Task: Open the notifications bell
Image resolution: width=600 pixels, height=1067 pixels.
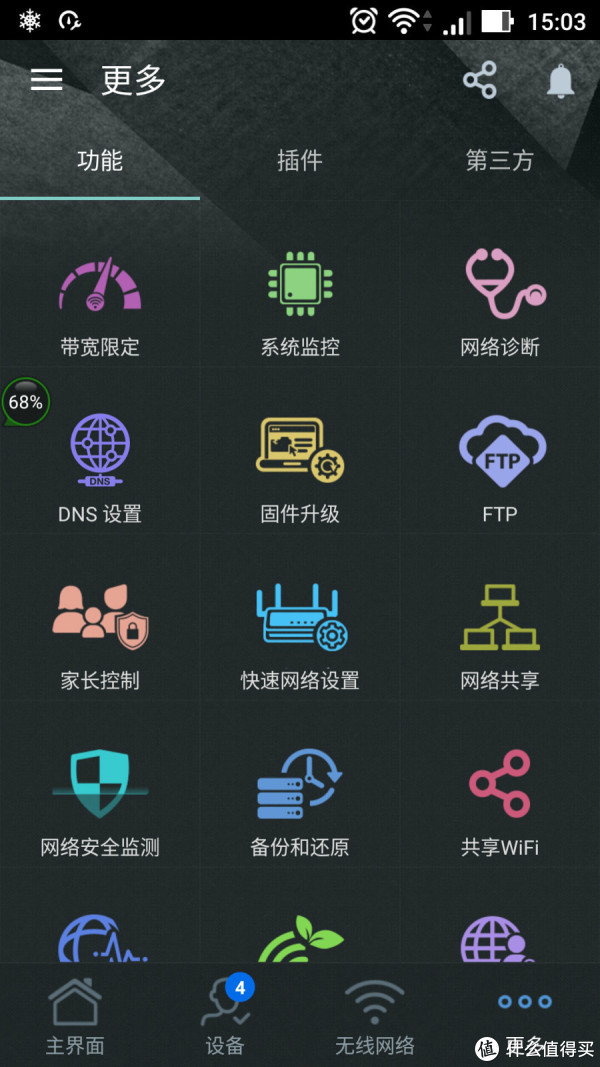Action: pos(560,80)
